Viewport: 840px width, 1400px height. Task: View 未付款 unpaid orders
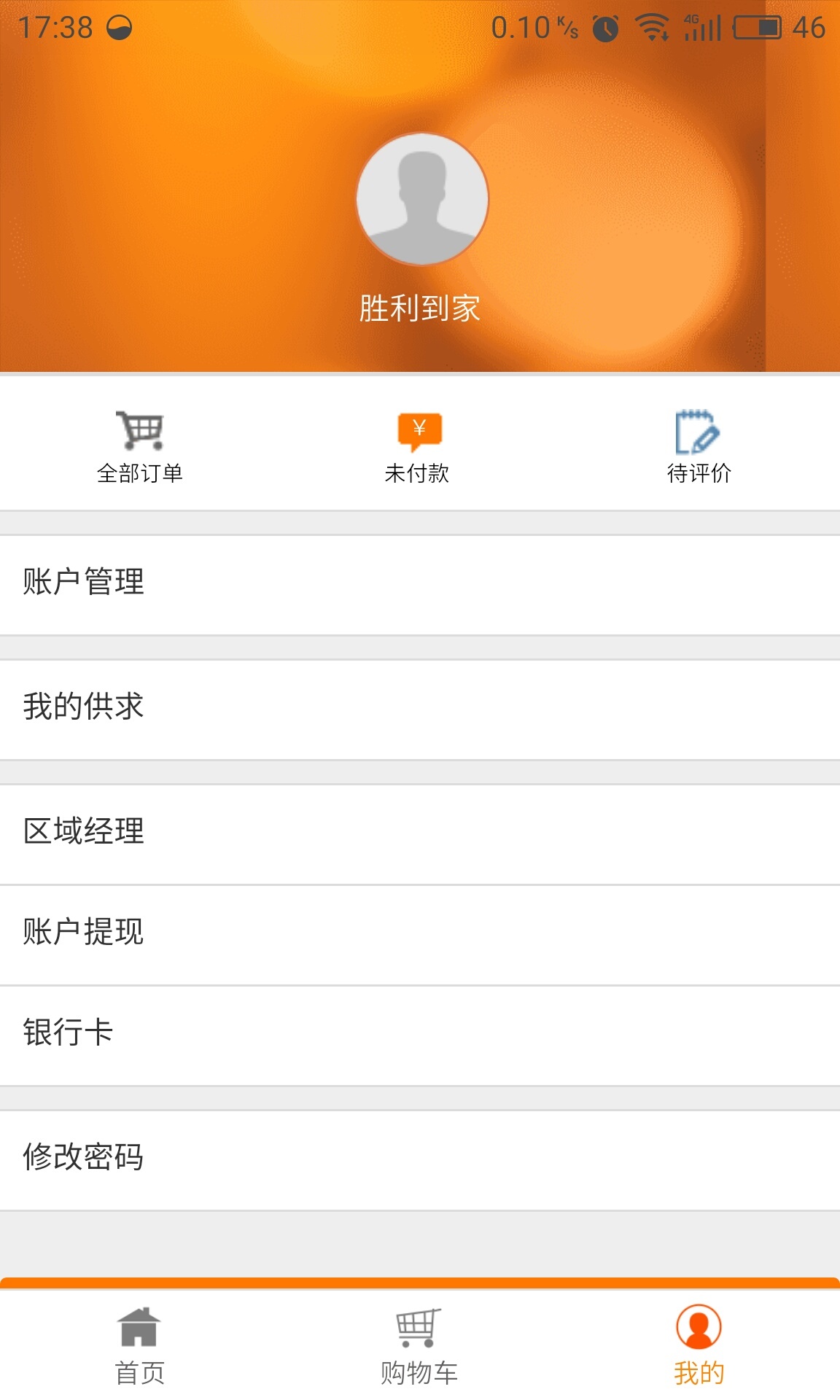(418, 445)
